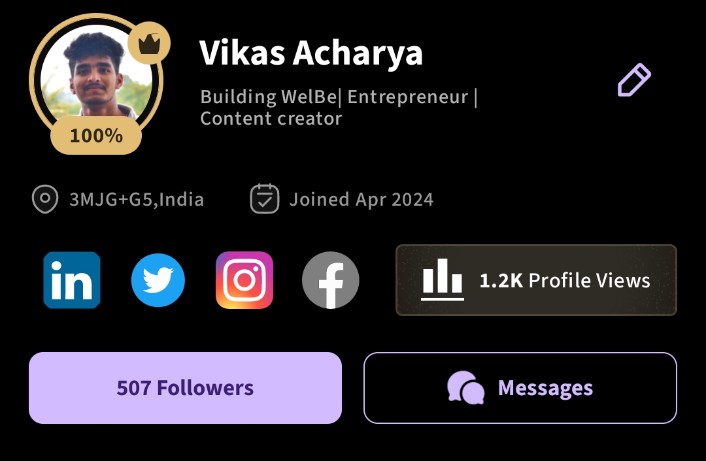Open the Twitter profile link
Viewport: 706px width, 461px height.
[158, 280]
